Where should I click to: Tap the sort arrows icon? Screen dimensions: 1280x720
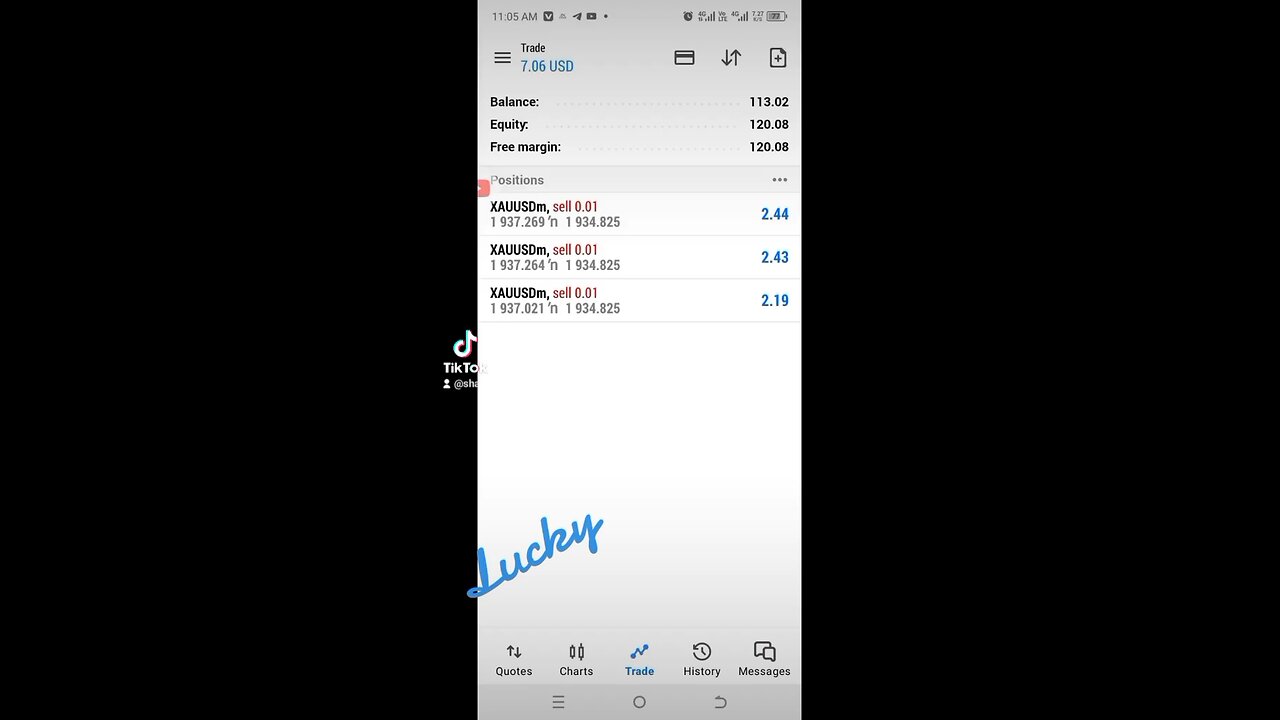(x=731, y=58)
